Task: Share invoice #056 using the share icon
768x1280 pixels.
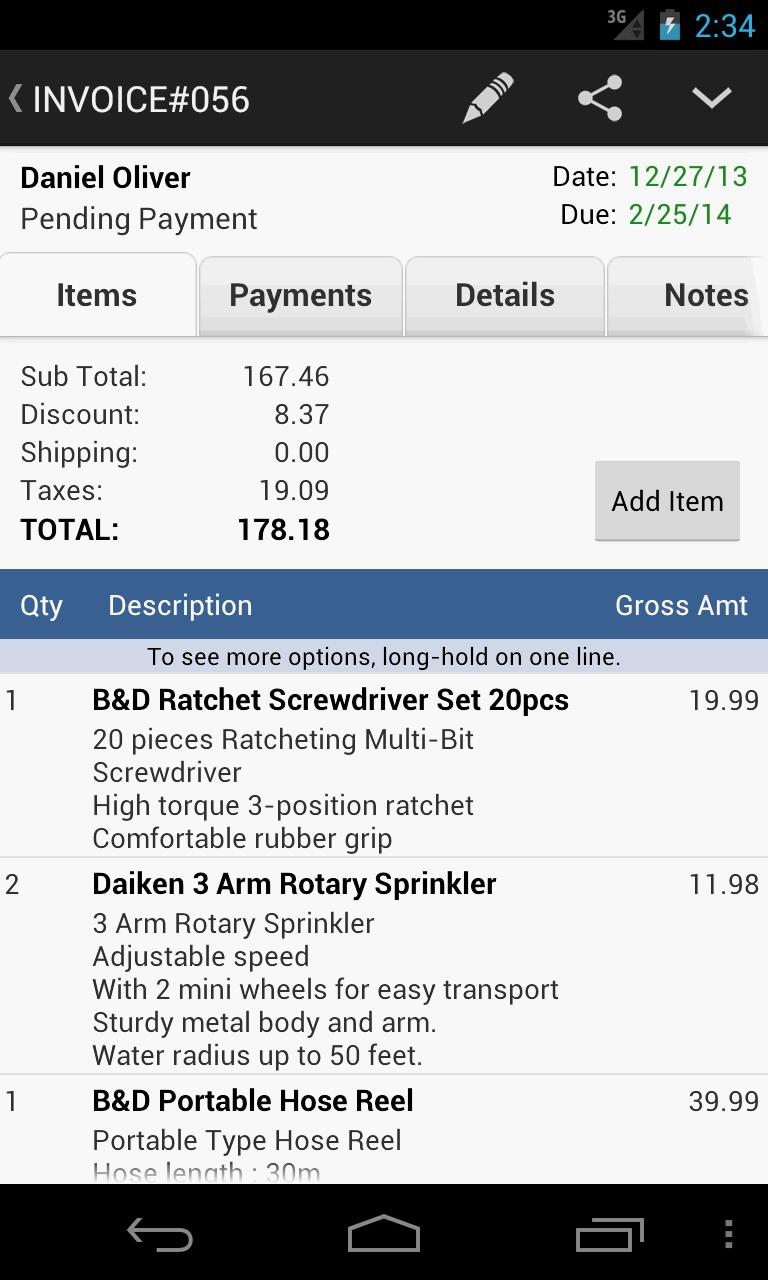Action: point(599,96)
